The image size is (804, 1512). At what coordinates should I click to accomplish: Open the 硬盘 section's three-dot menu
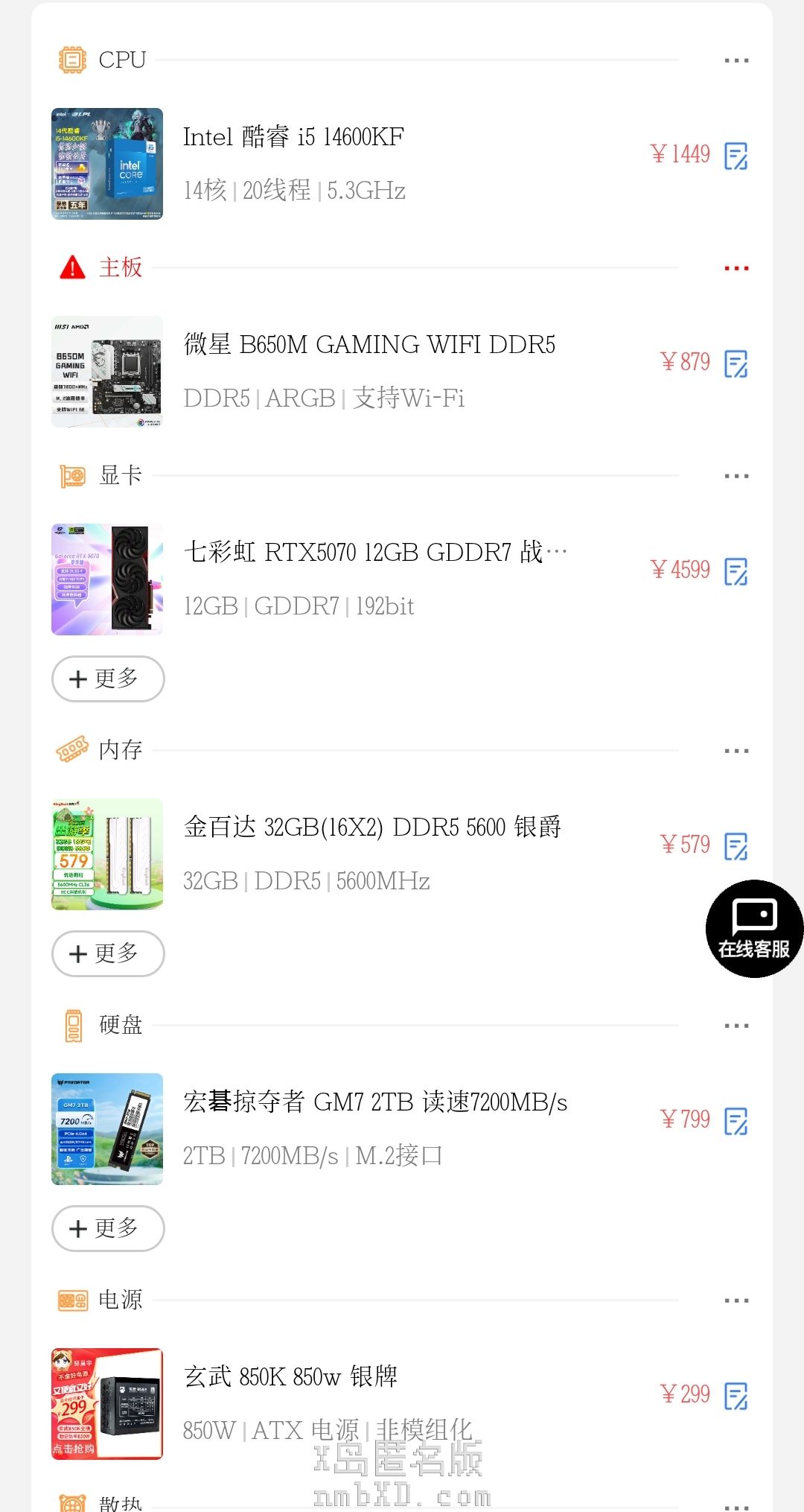tap(736, 1026)
